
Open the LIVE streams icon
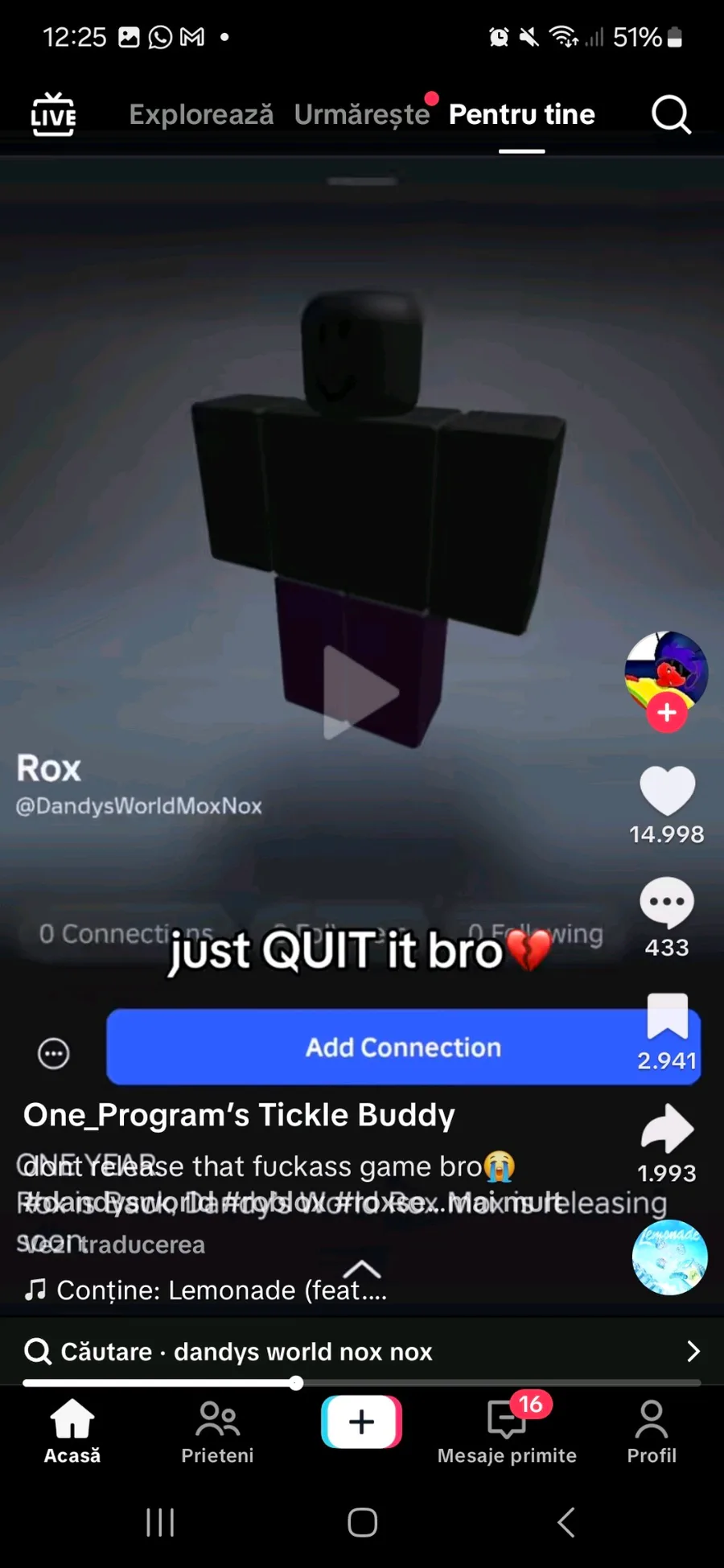pos(53,114)
